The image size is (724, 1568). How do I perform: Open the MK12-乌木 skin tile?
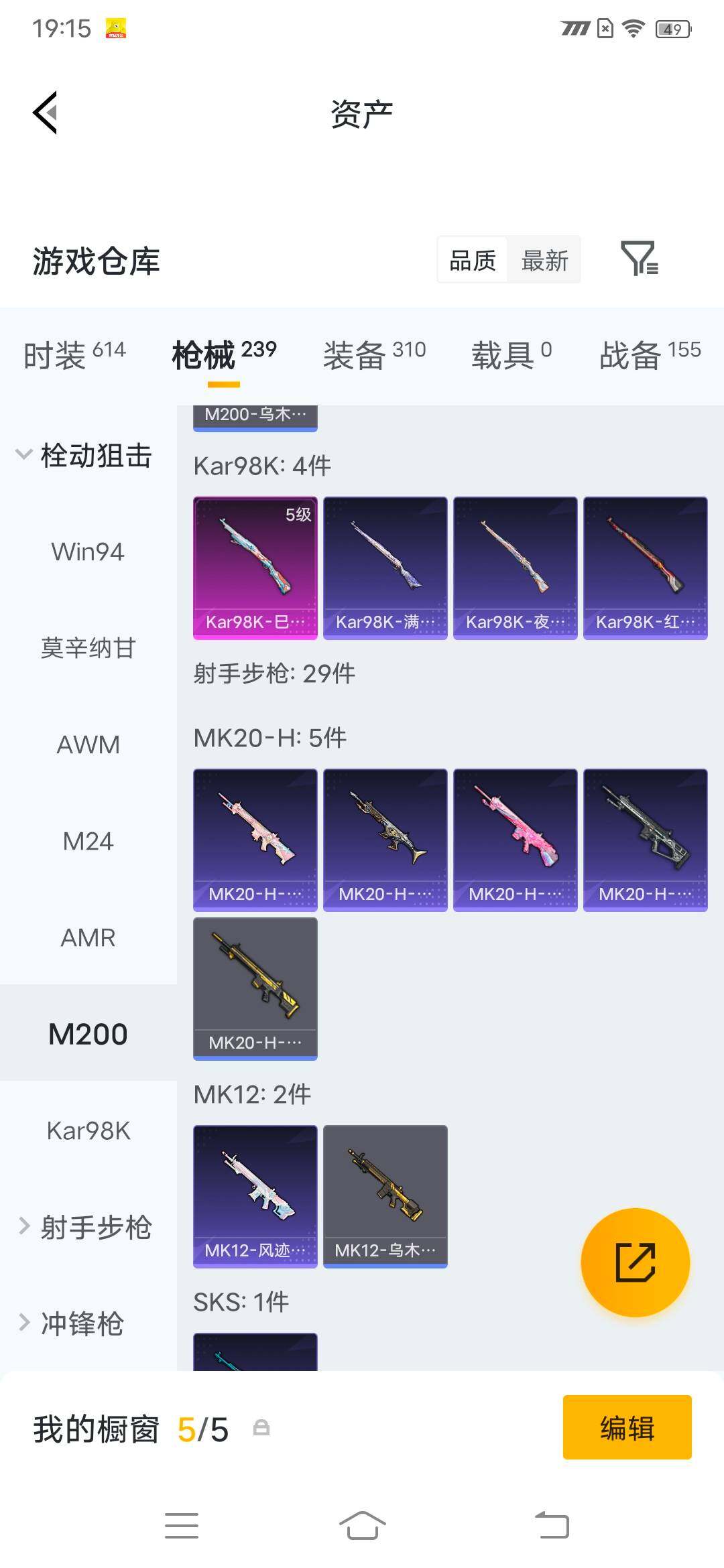385,1197
